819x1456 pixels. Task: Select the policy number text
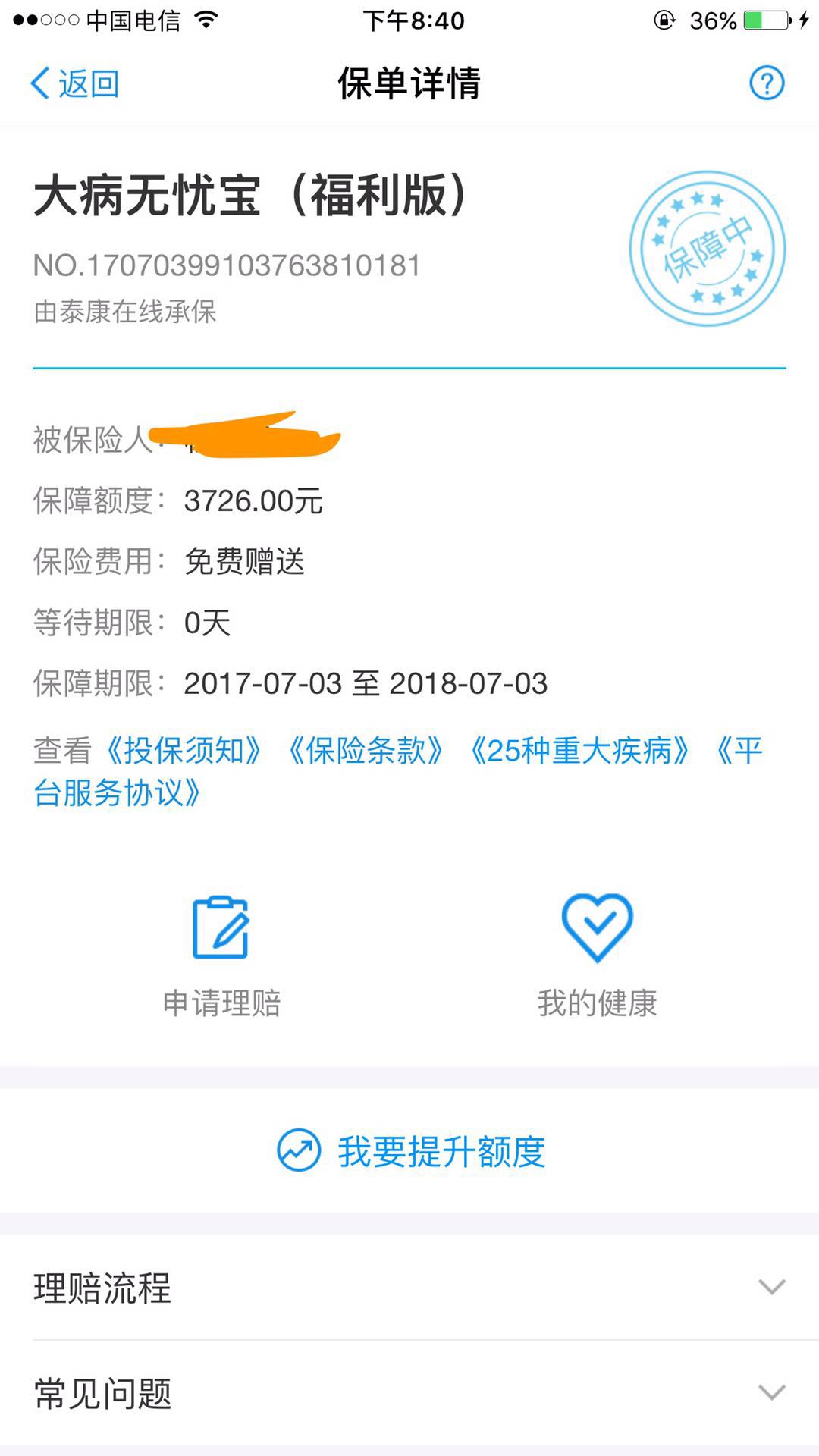pyautogui.click(x=227, y=264)
